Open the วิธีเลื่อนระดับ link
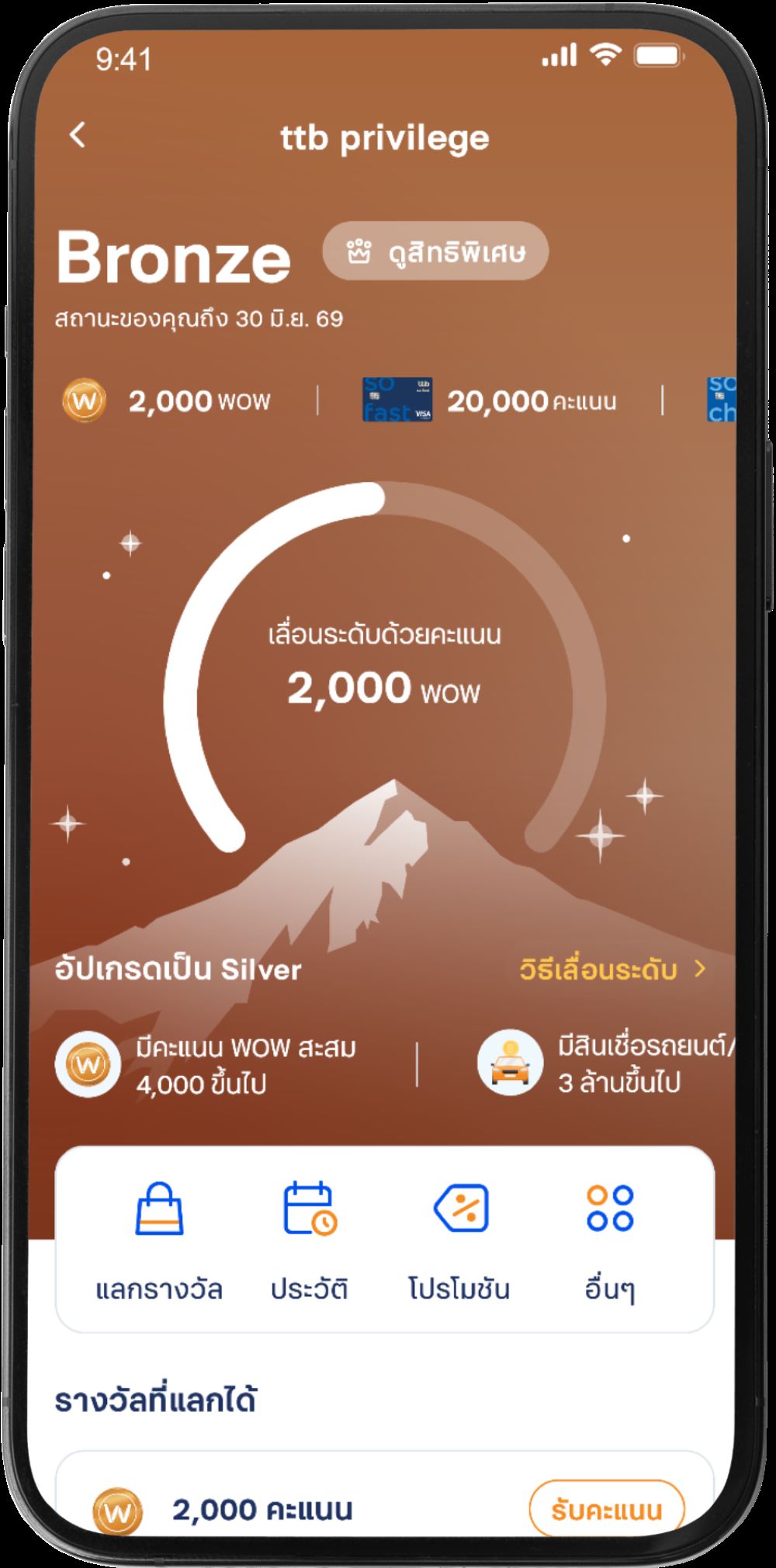 point(612,970)
